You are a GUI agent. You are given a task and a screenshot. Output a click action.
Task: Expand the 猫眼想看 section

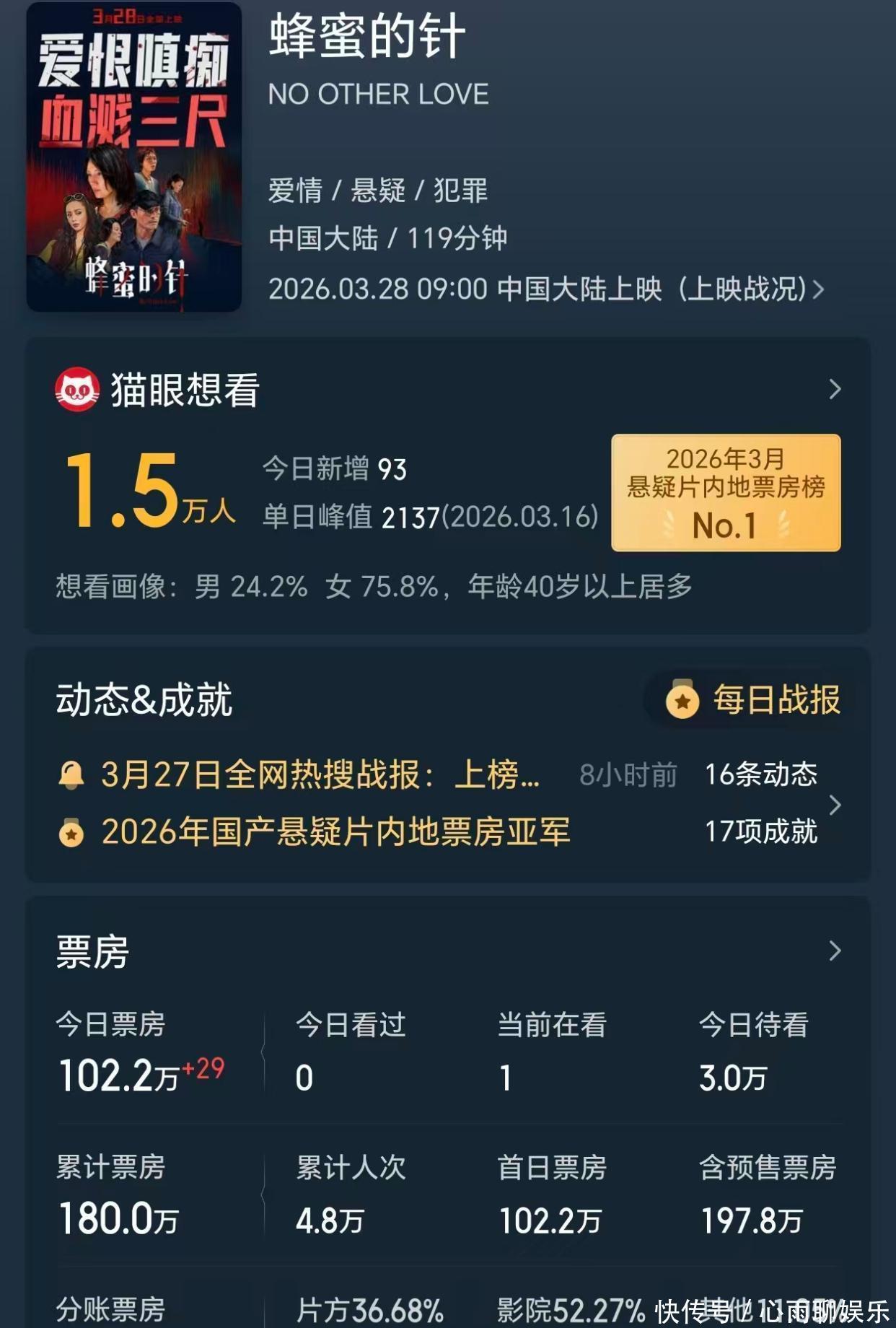point(835,390)
